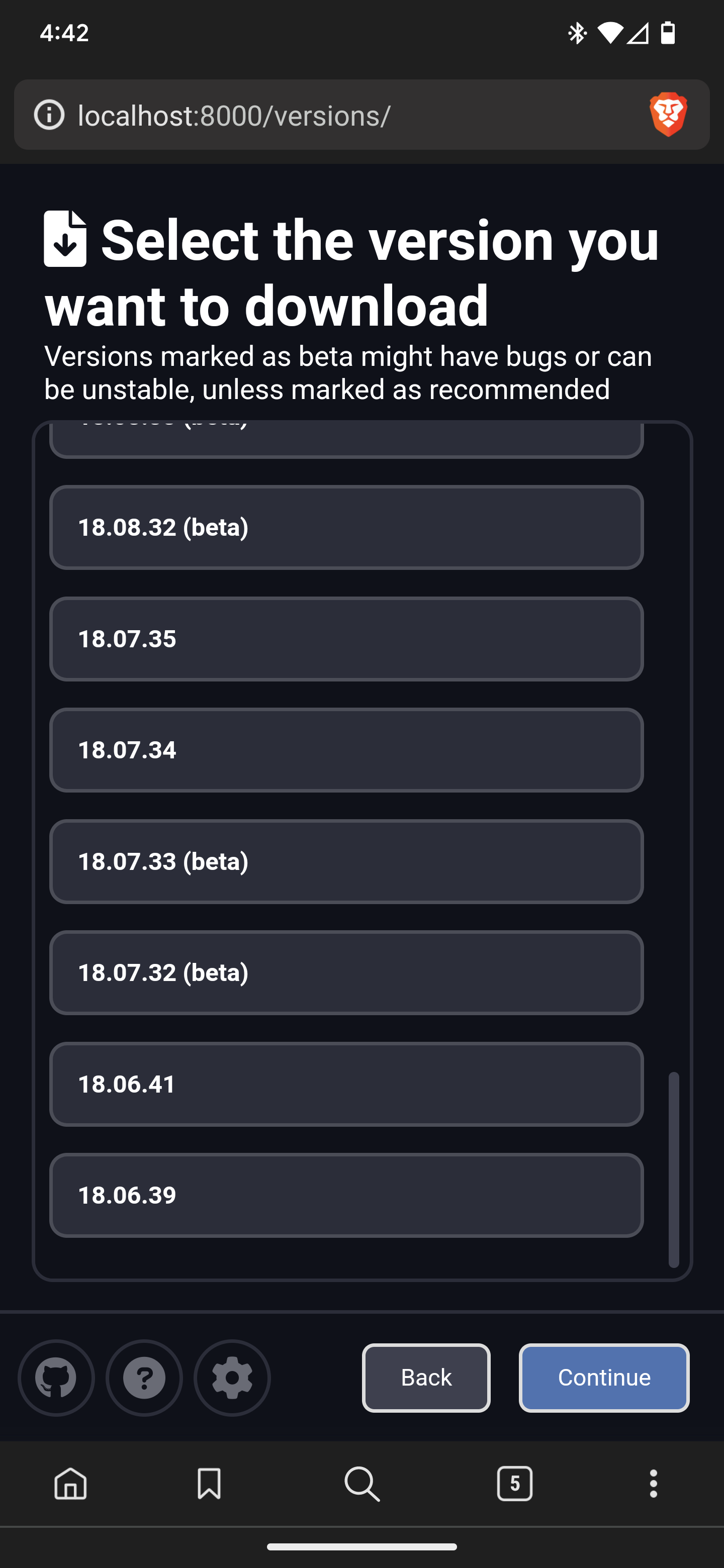The height and width of the screenshot is (1568, 724).
Task: Open browser search from toolbar
Action: click(363, 1484)
